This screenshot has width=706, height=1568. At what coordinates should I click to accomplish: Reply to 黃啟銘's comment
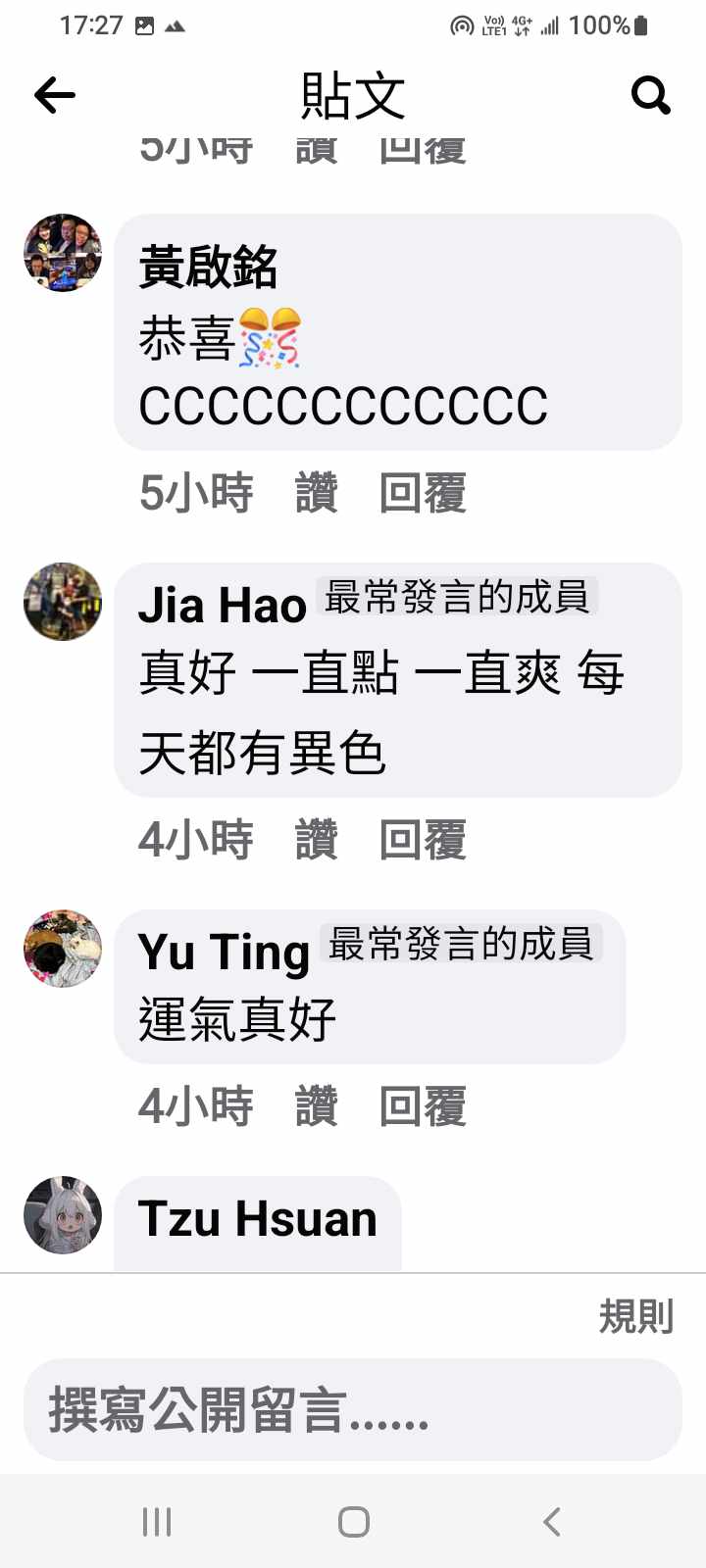(x=423, y=492)
